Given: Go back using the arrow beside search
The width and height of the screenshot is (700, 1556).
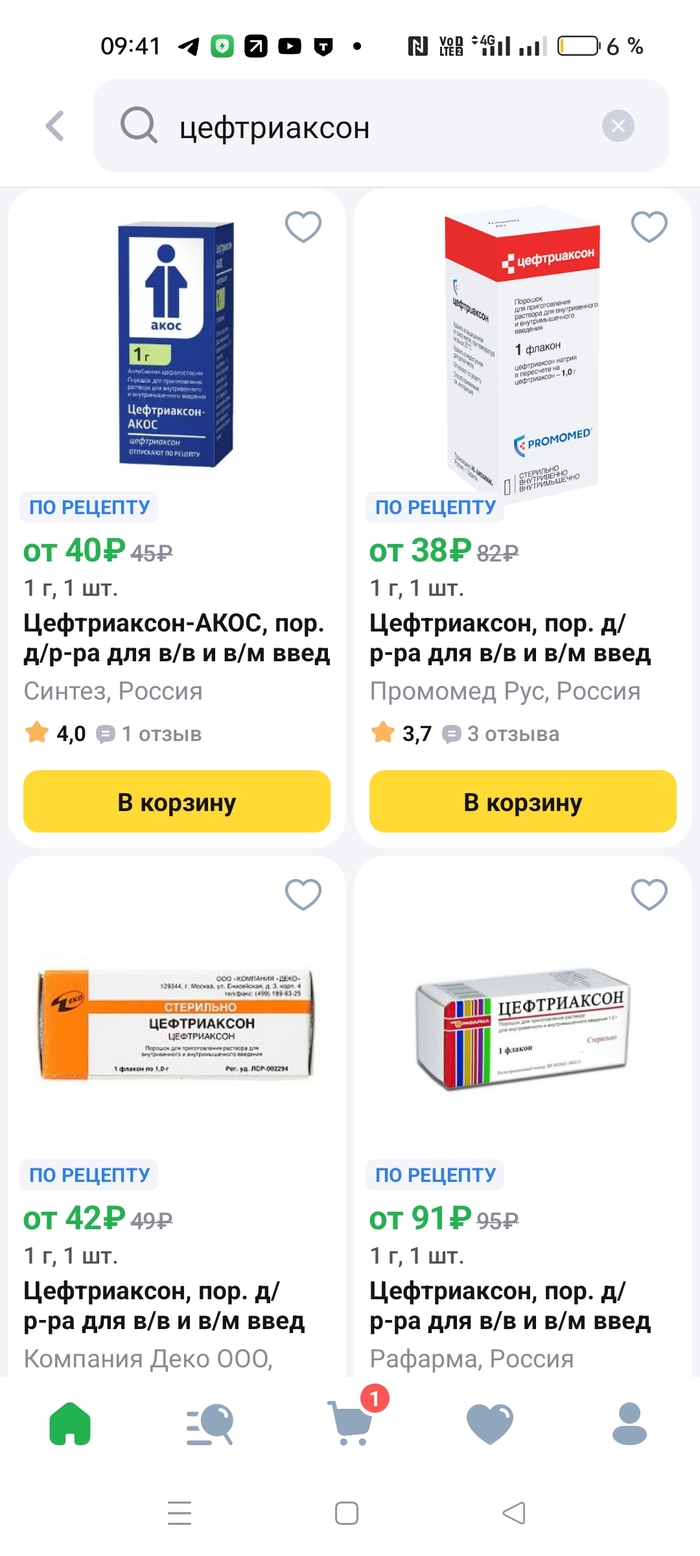Looking at the screenshot, I should (x=55, y=126).
